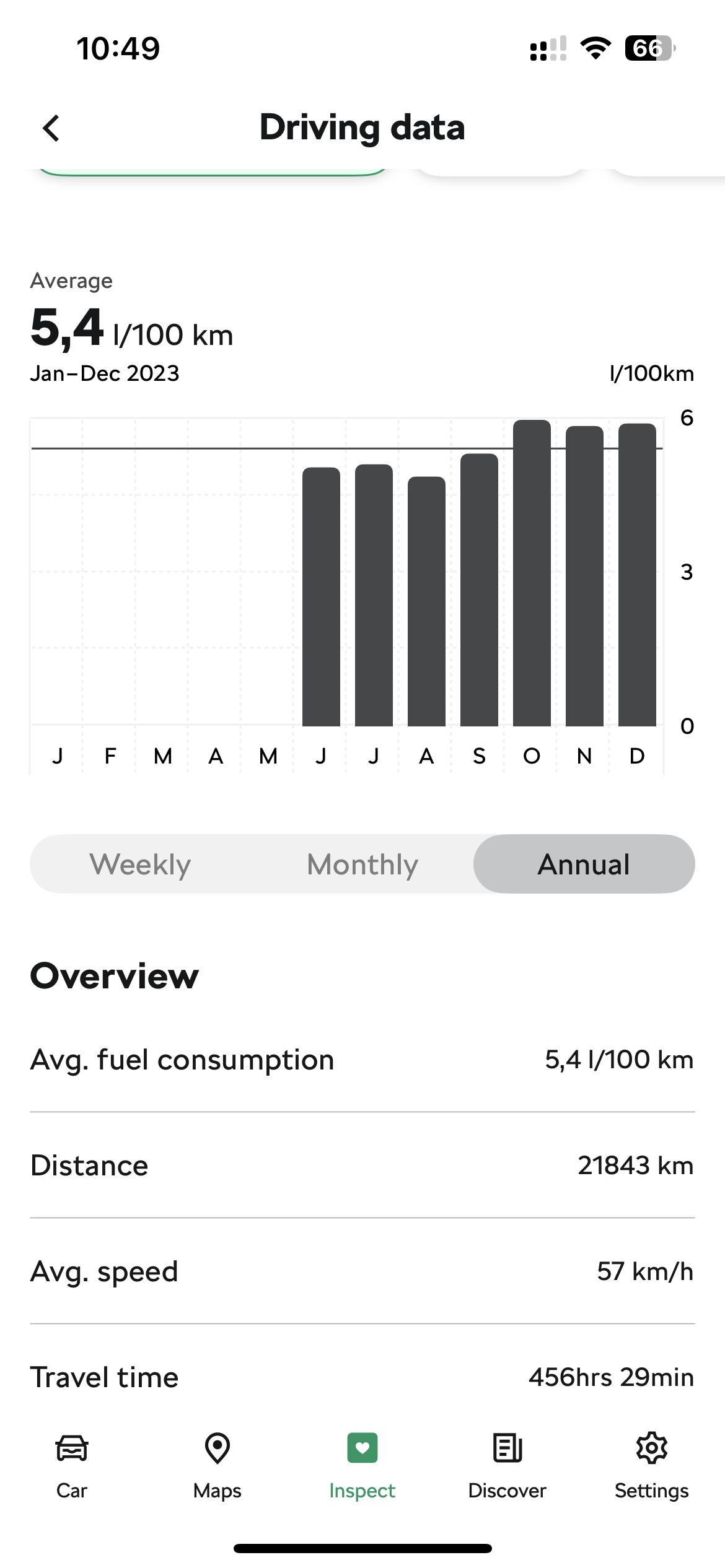Go back from Driving data
The image size is (725, 1568).
point(51,128)
